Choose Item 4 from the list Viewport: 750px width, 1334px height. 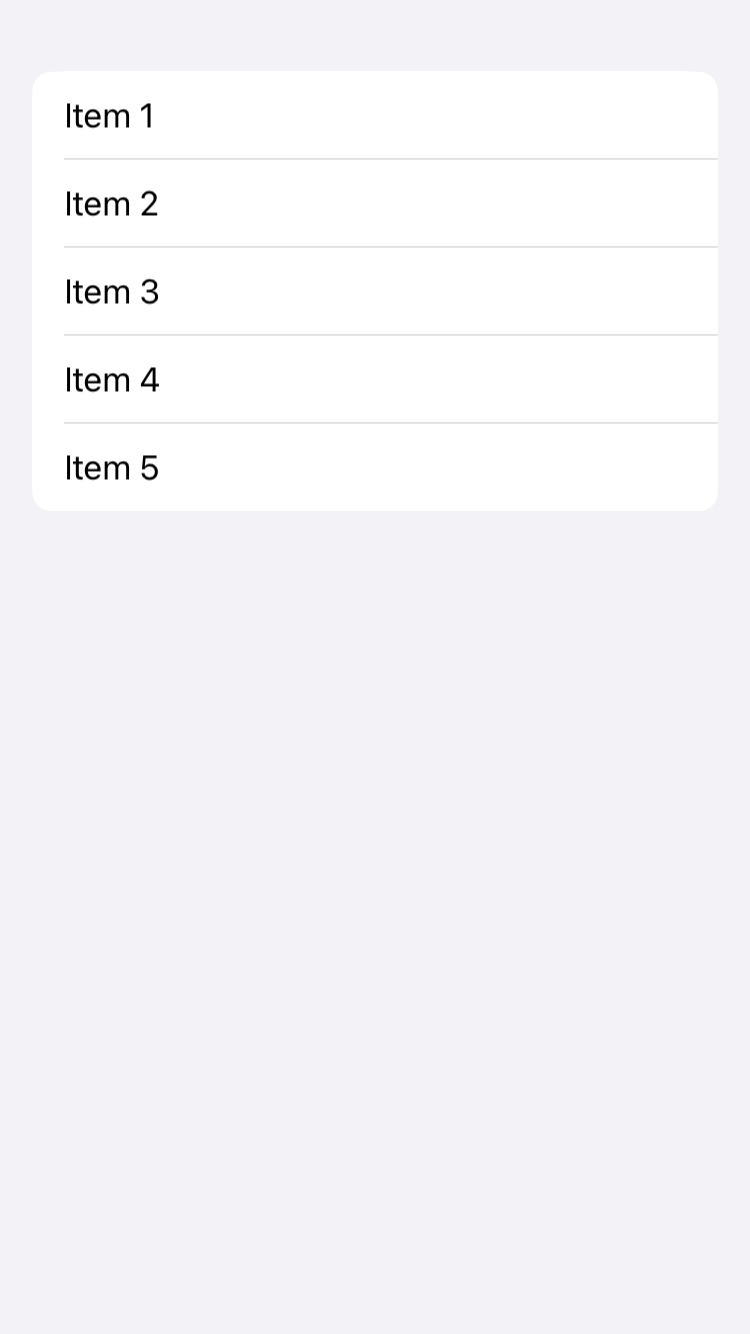(375, 380)
